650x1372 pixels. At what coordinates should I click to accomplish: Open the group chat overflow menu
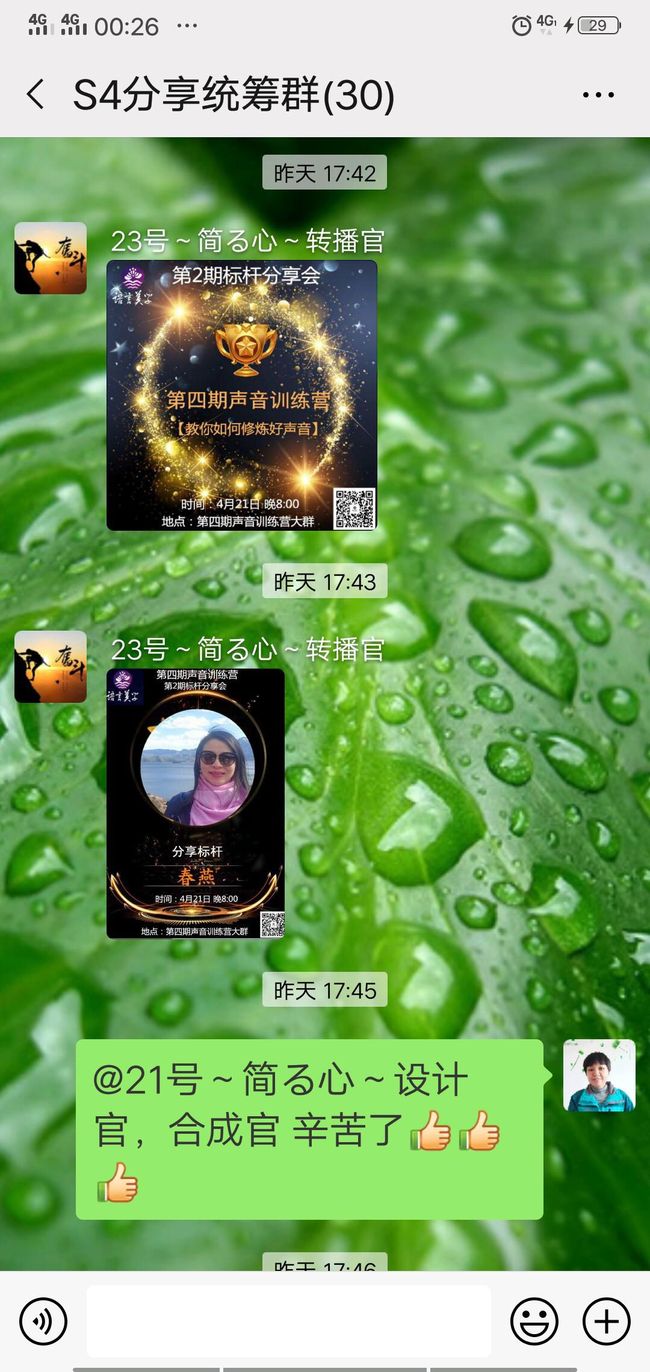tap(598, 96)
